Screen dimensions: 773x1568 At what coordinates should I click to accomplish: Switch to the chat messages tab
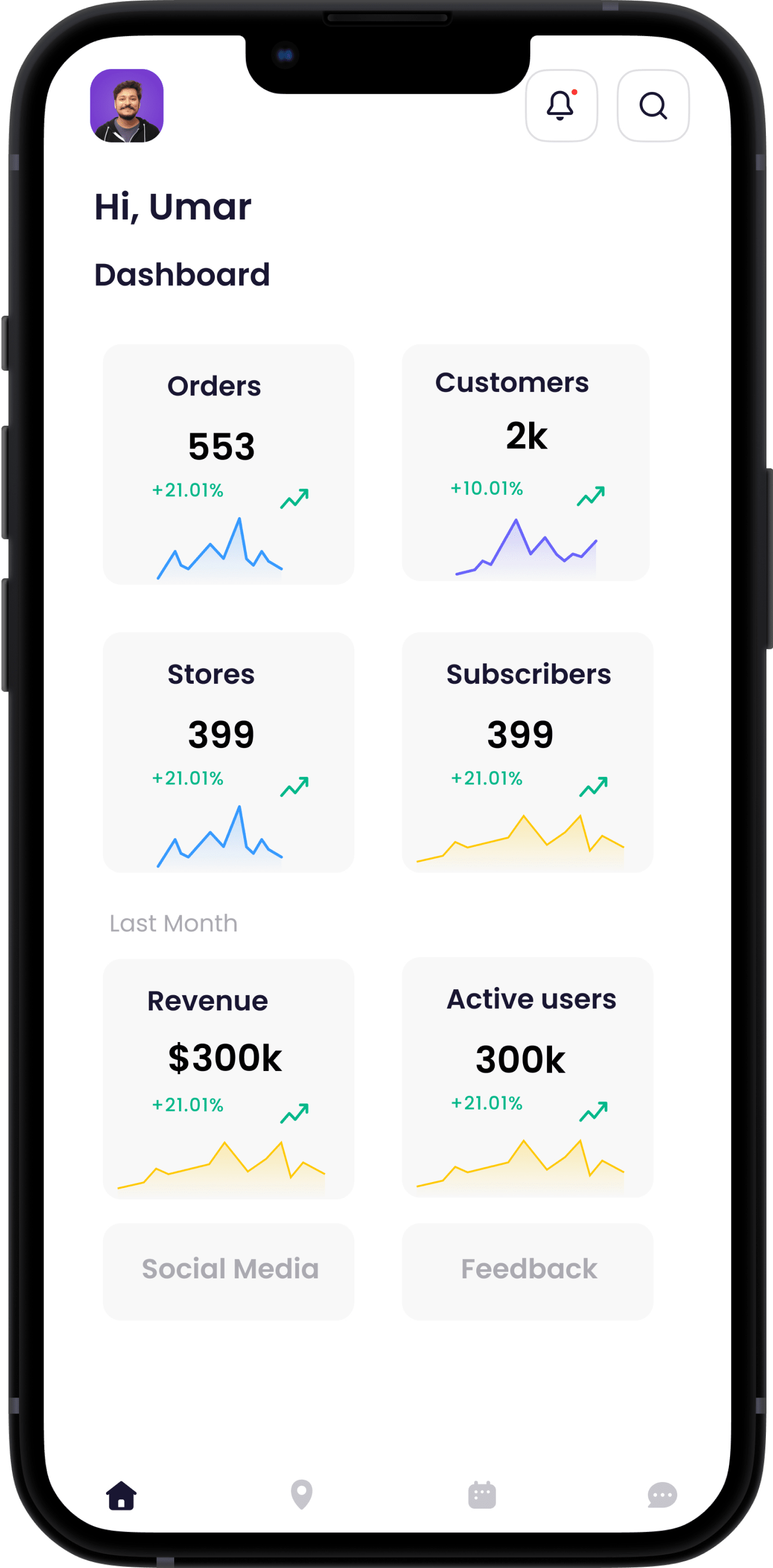pos(661,1495)
